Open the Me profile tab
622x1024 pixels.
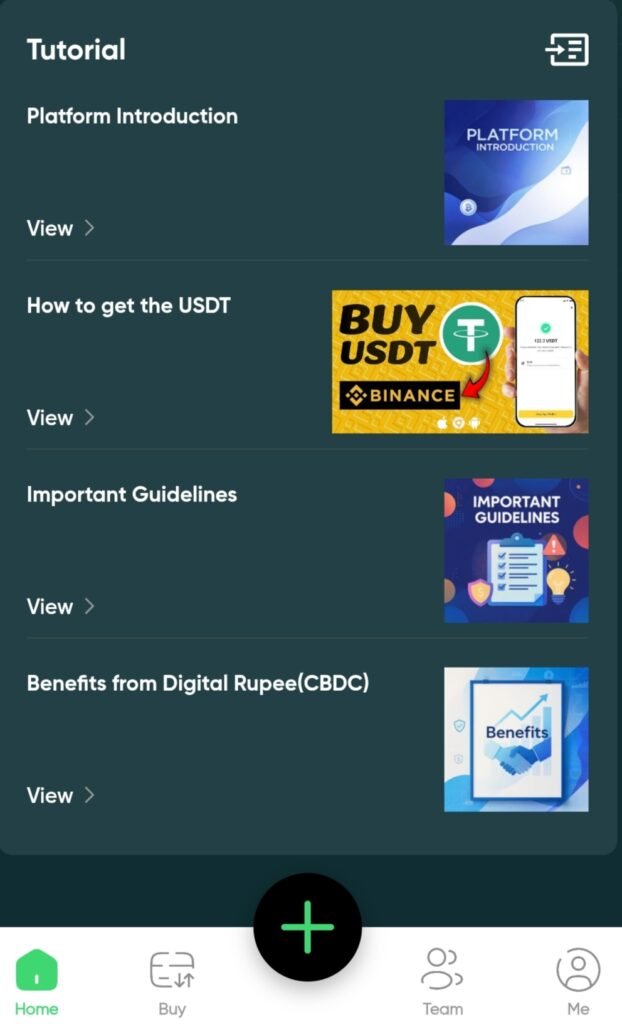click(578, 981)
